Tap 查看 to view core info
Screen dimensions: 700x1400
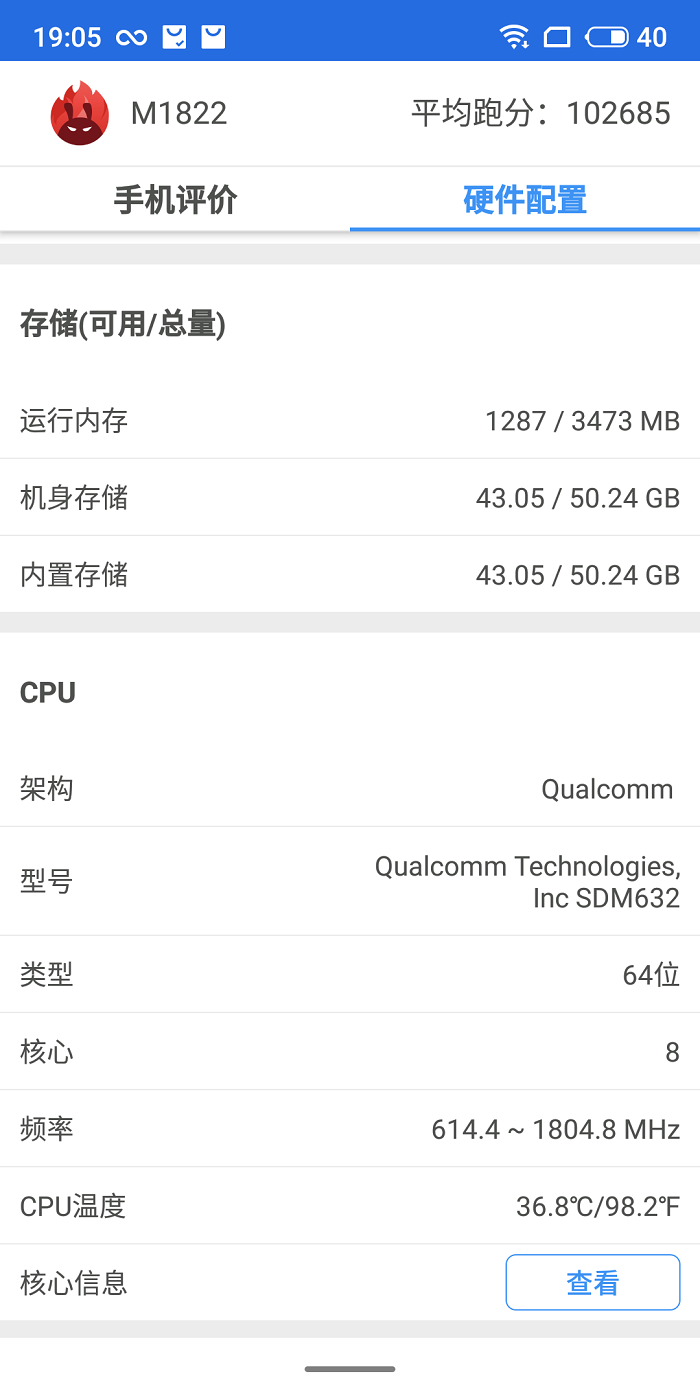pyautogui.click(x=592, y=1282)
